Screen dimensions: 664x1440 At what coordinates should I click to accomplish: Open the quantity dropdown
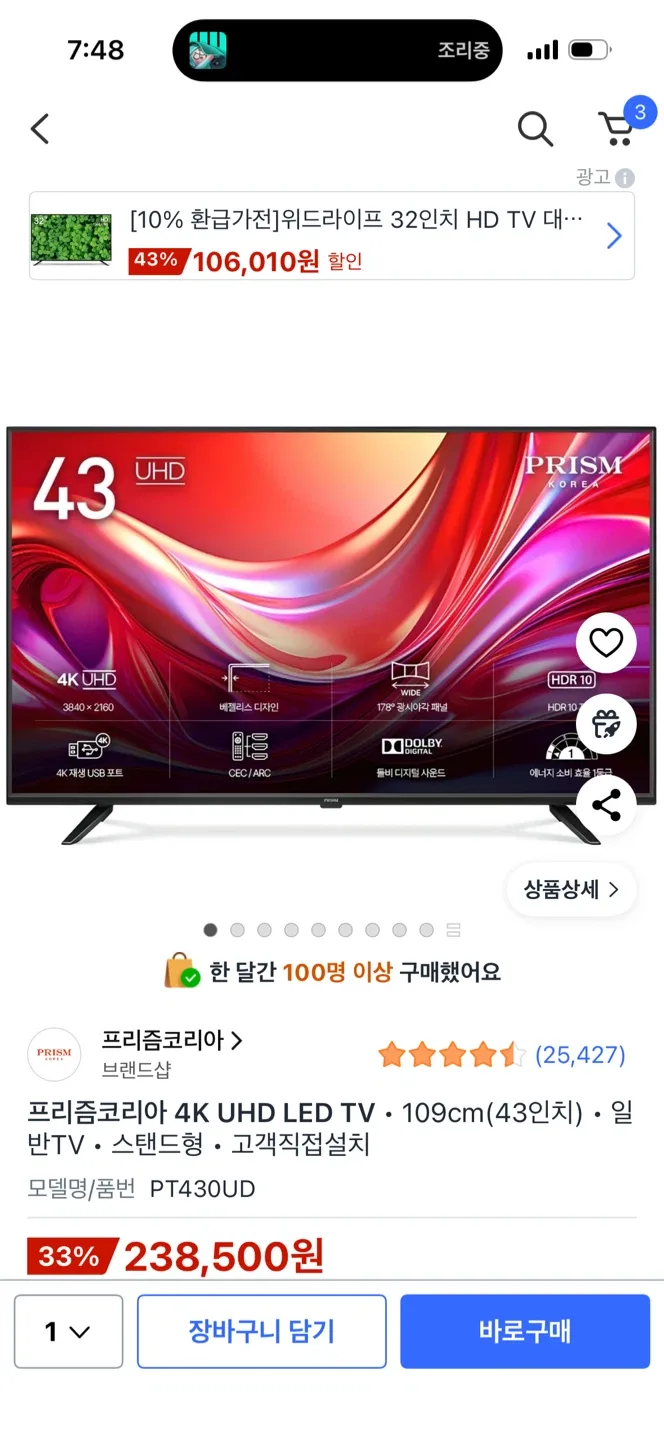[68, 1331]
